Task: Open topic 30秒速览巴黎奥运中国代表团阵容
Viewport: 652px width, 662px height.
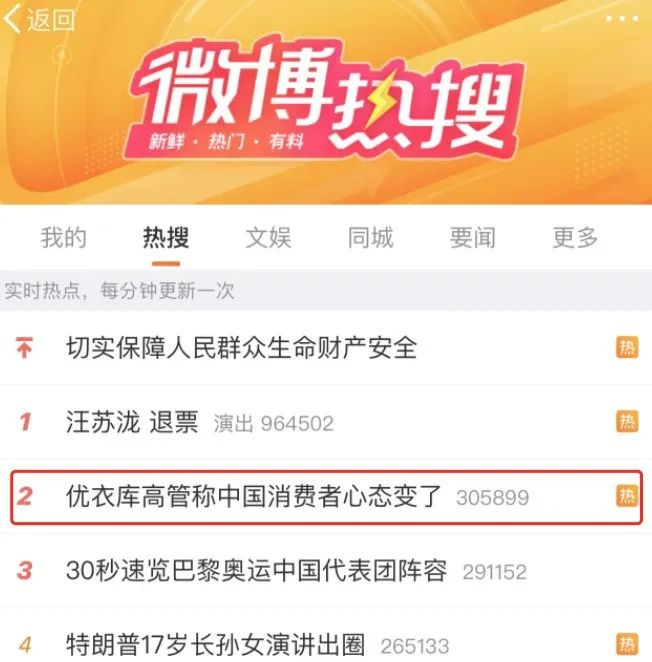Action: (326, 571)
